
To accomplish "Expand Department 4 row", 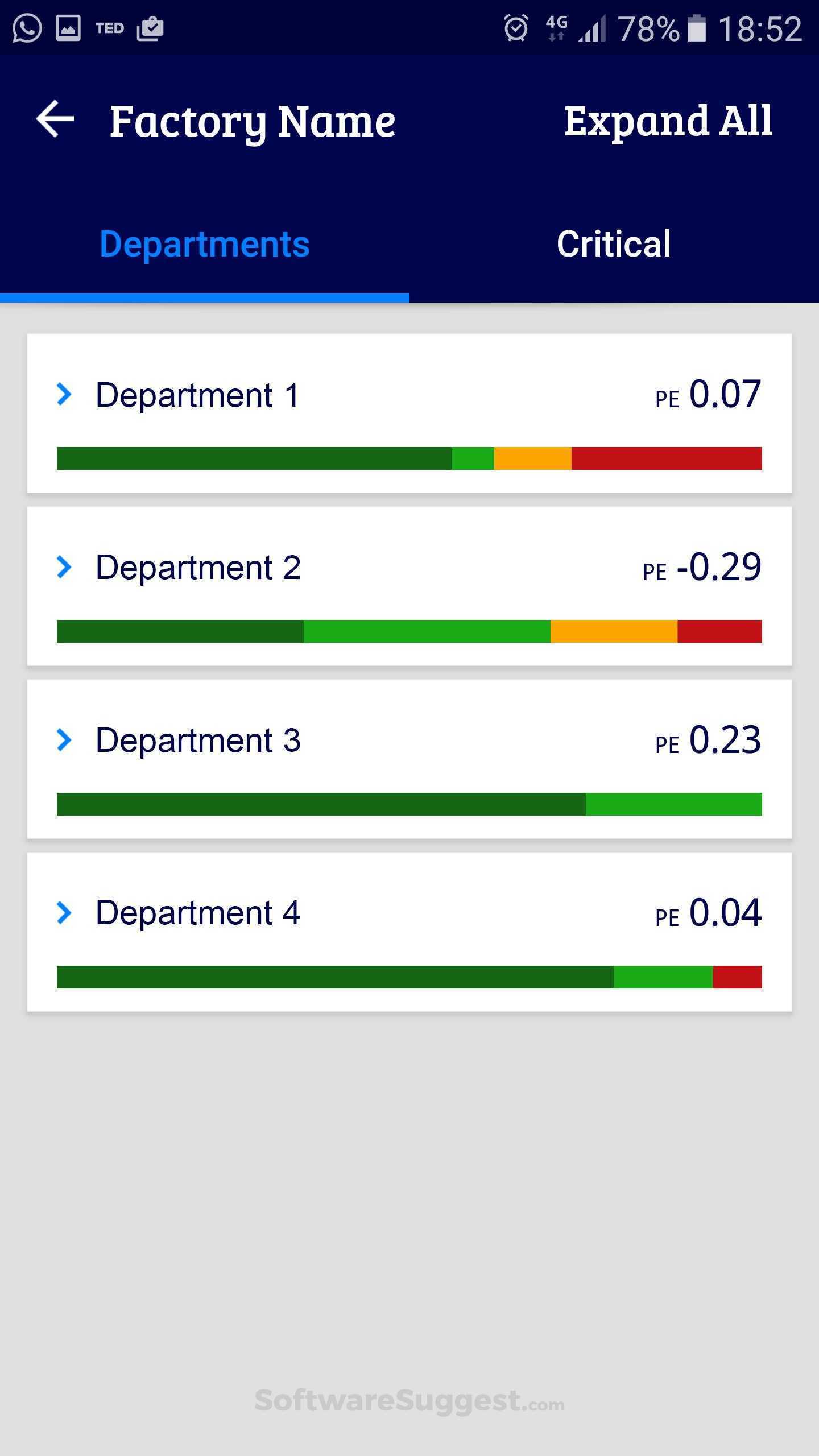I will point(64,913).
